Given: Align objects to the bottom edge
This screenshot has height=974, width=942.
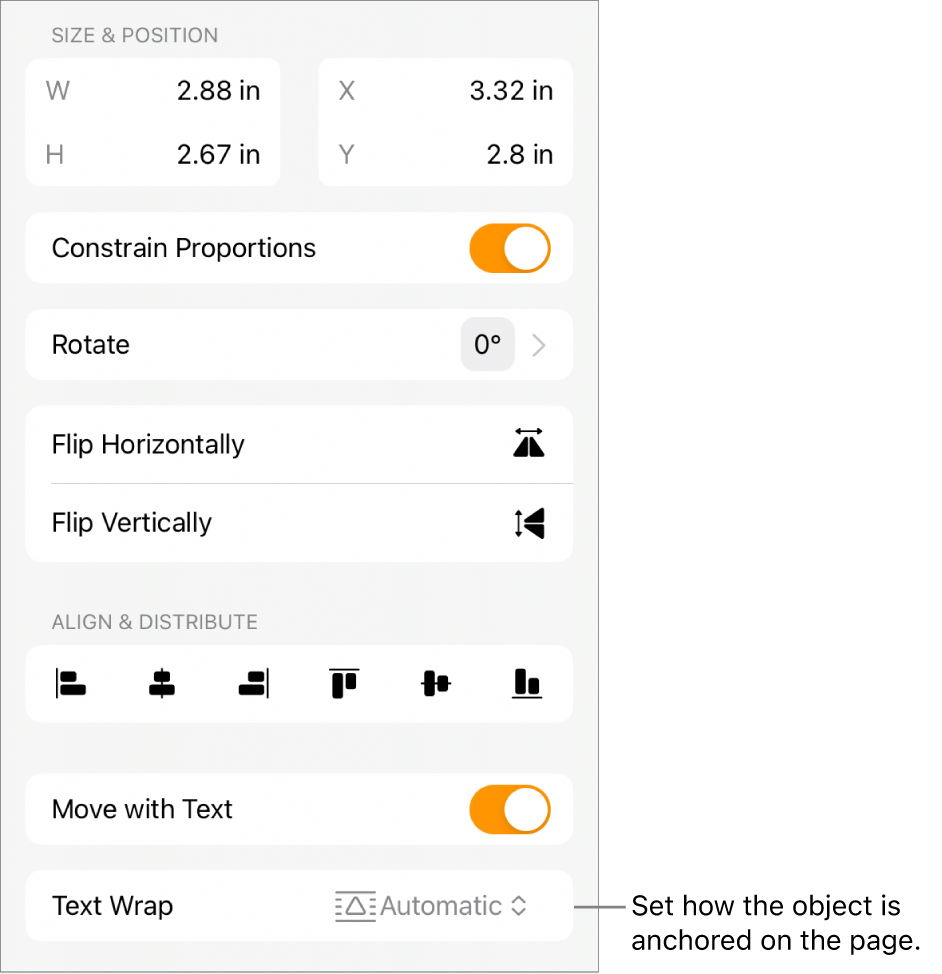Looking at the screenshot, I should click(527, 684).
